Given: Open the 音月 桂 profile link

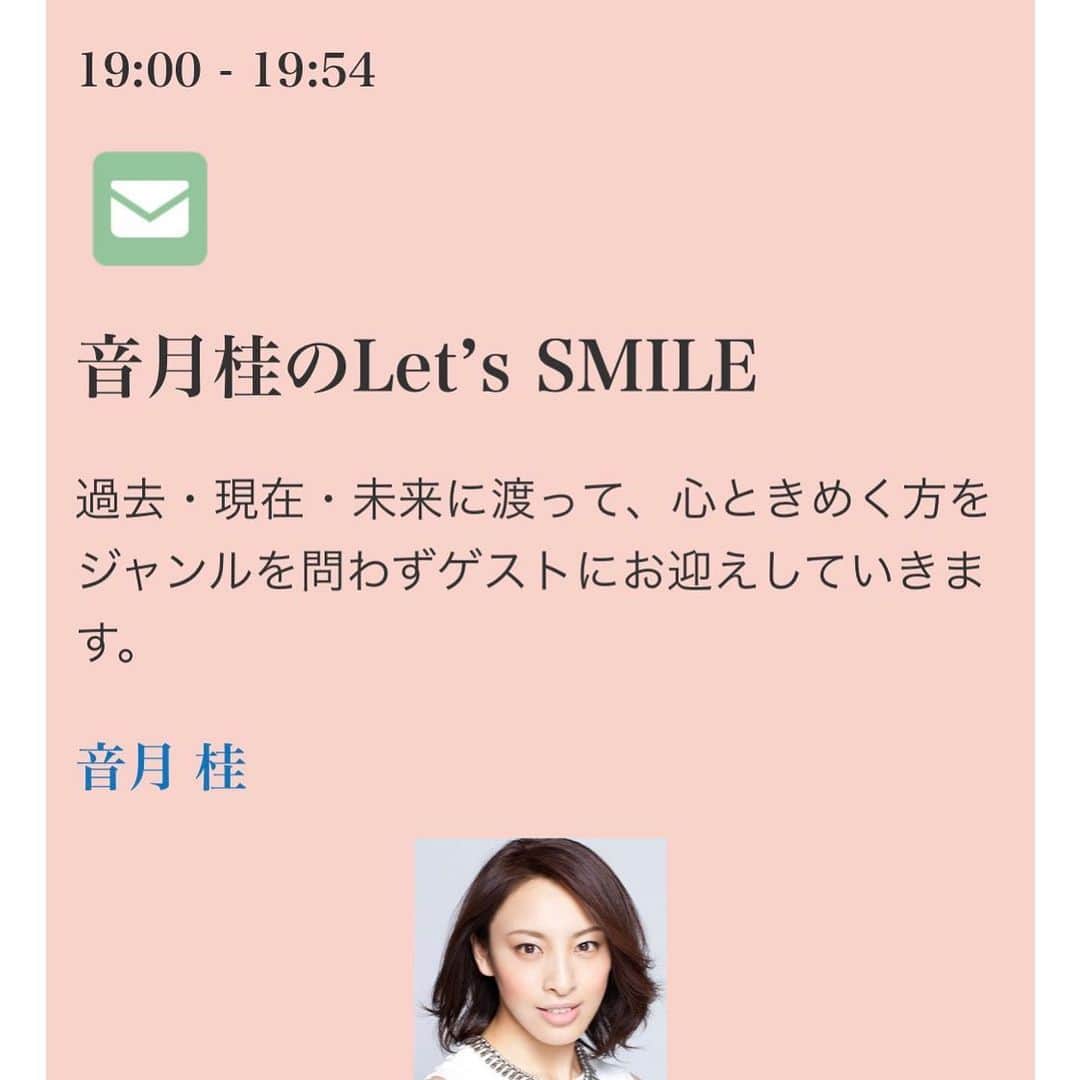Looking at the screenshot, I should coord(162,769).
